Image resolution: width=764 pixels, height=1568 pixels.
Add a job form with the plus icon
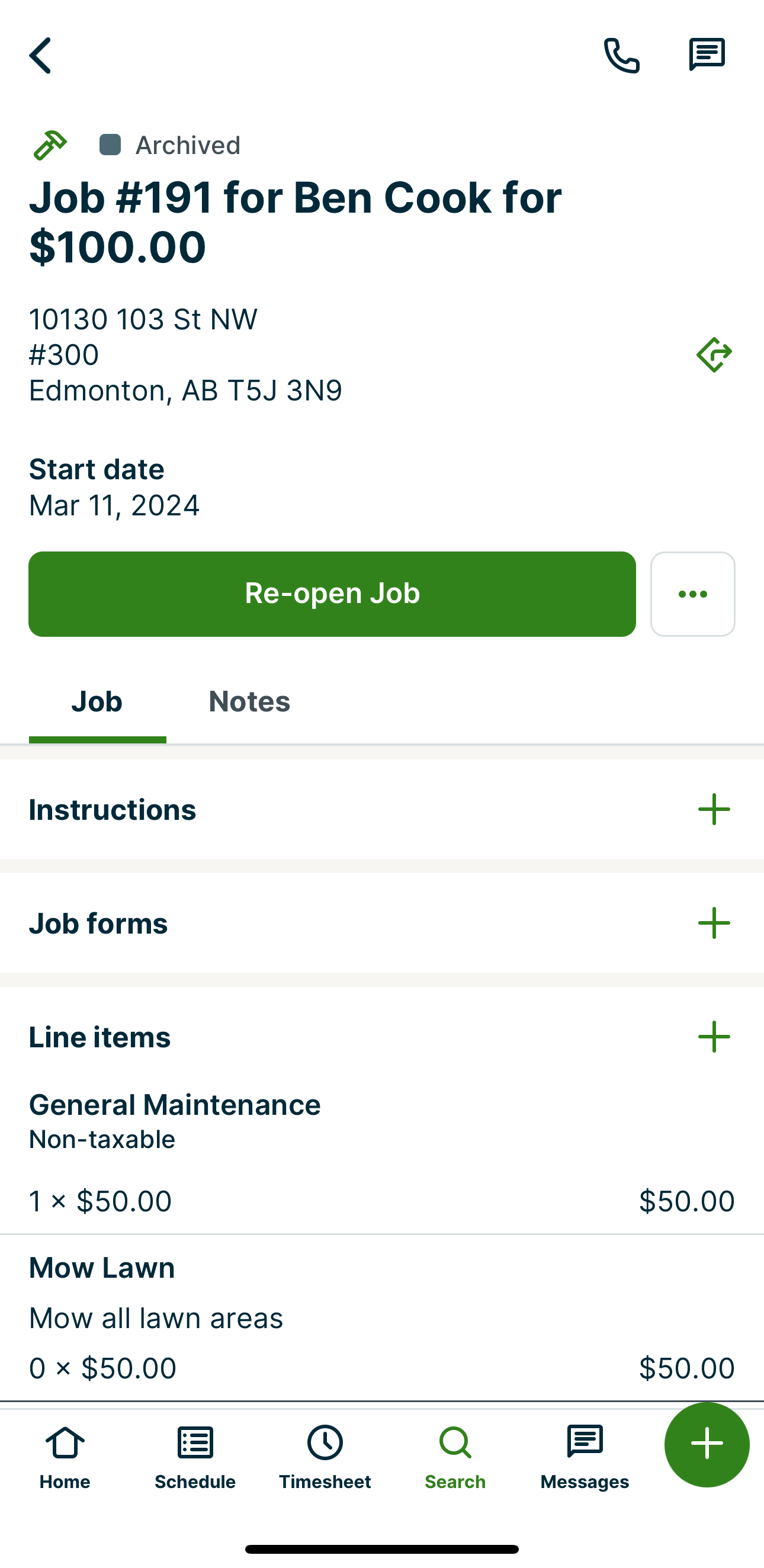click(714, 924)
